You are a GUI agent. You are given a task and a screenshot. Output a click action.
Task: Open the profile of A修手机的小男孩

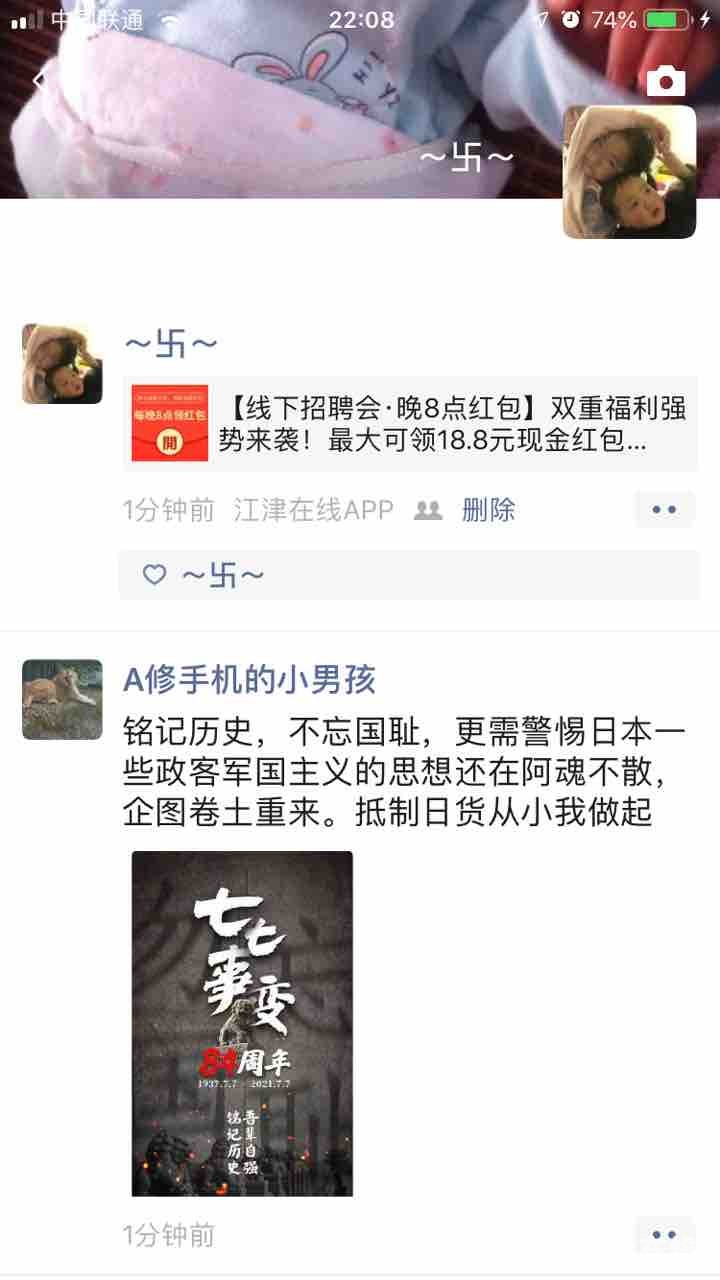click(249, 680)
